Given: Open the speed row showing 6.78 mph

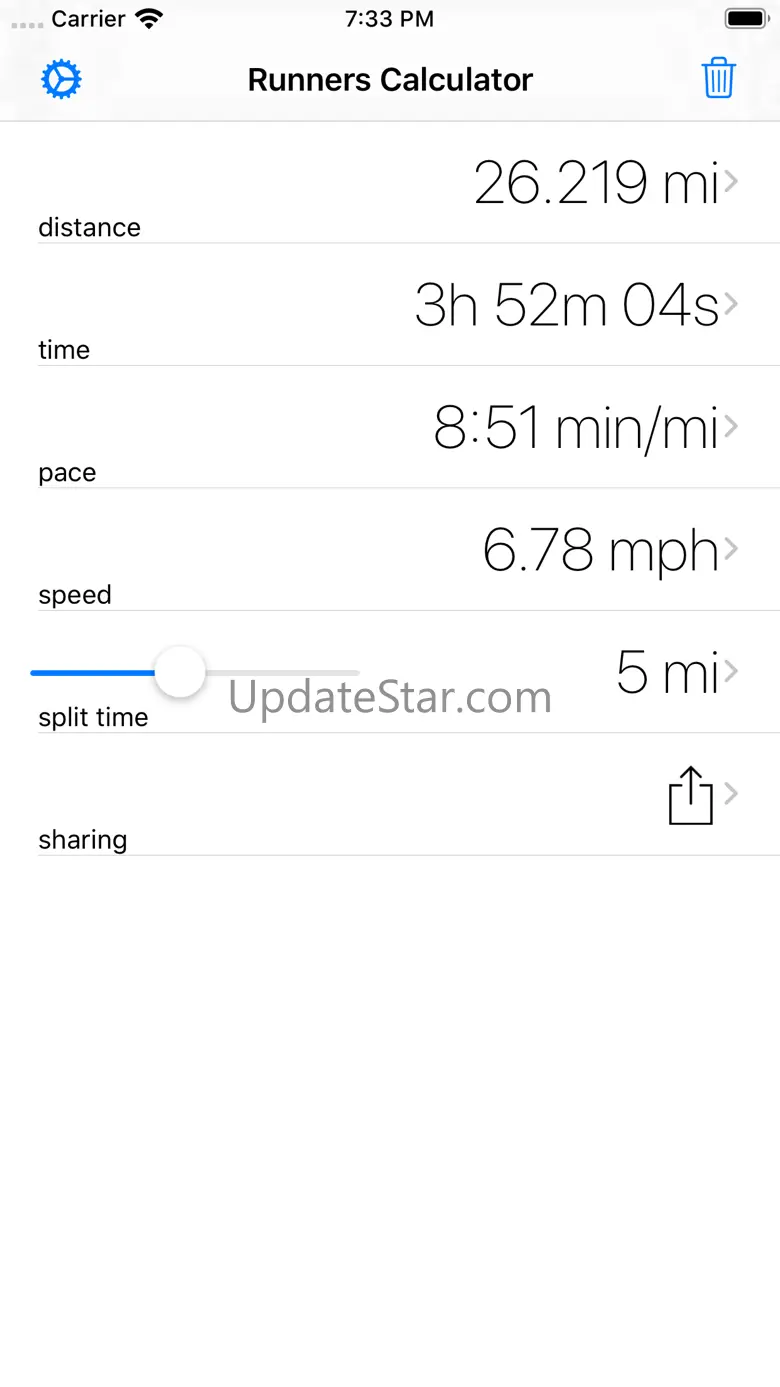Looking at the screenshot, I should 390,550.
